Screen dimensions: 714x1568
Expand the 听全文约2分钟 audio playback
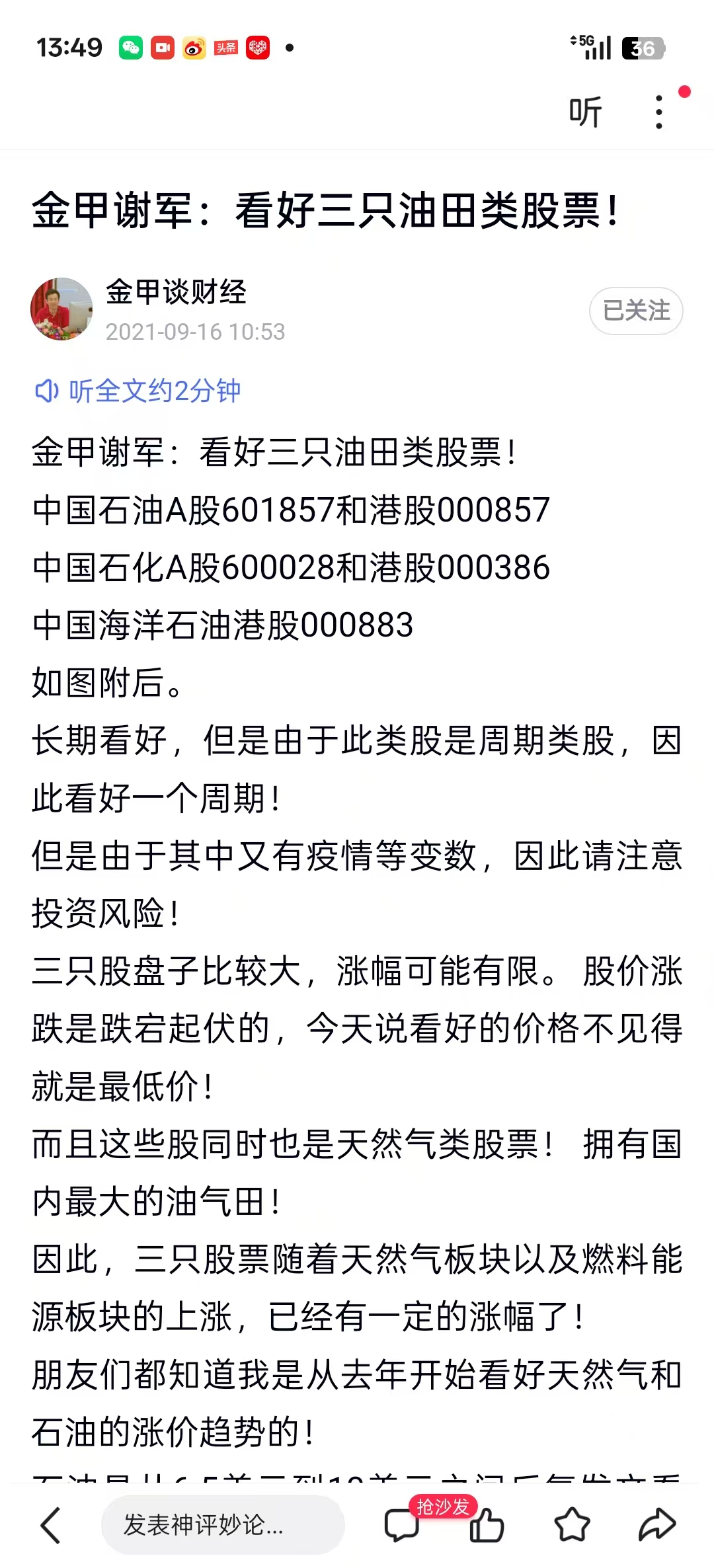[x=153, y=391]
